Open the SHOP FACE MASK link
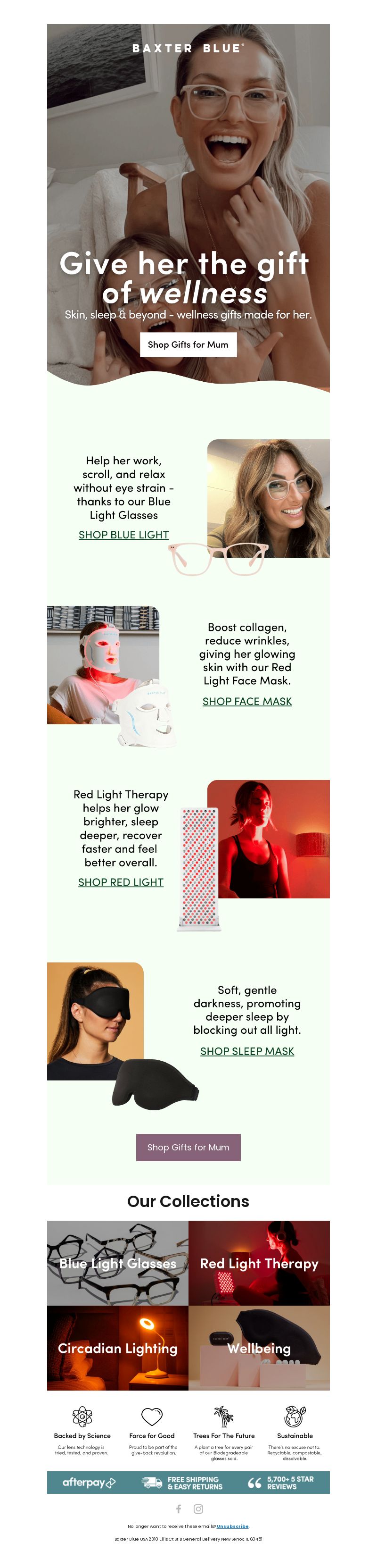The height and width of the screenshot is (1568, 377). coord(247,701)
